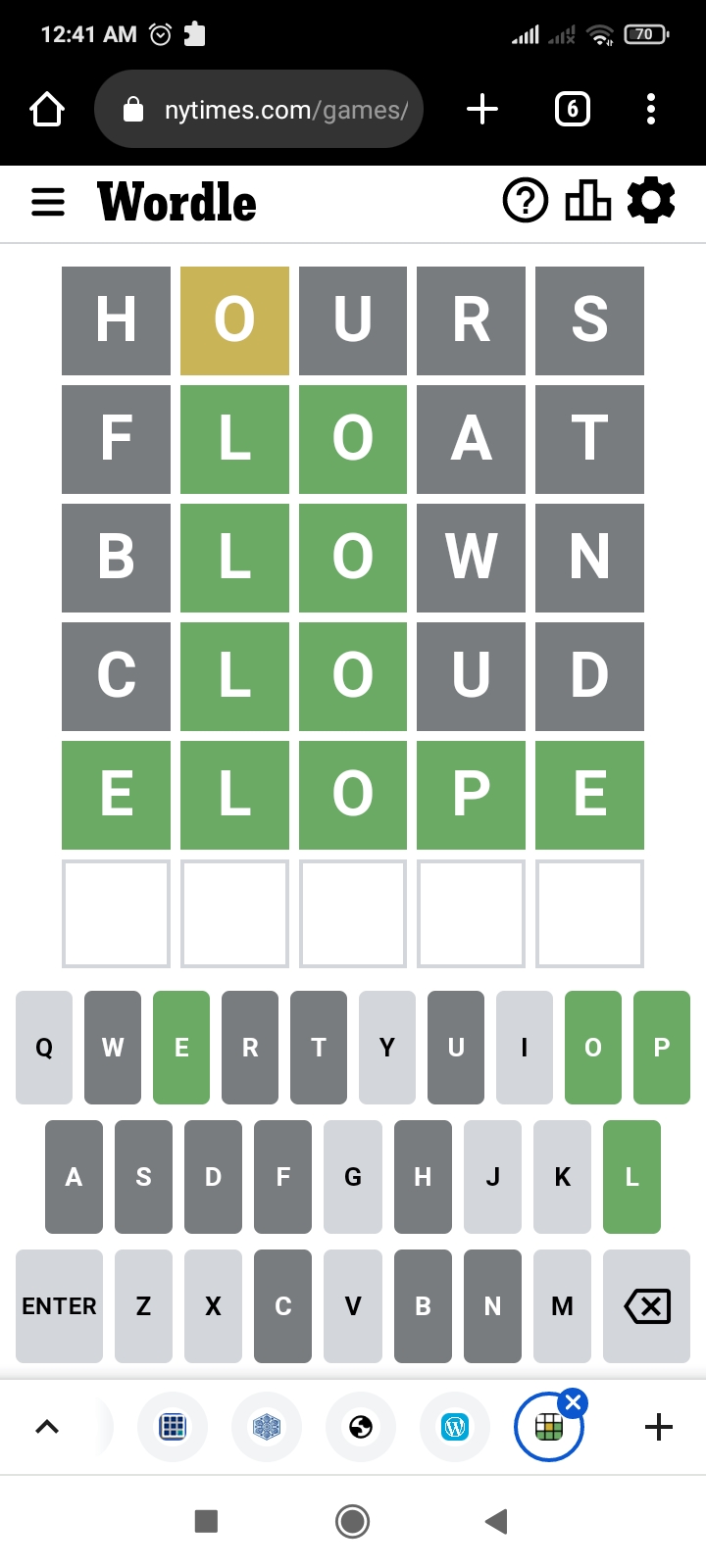Open the tab switcher showing 6 tabs
Image resolution: width=706 pixels, height=1568 pixels.
pos(573,109)
